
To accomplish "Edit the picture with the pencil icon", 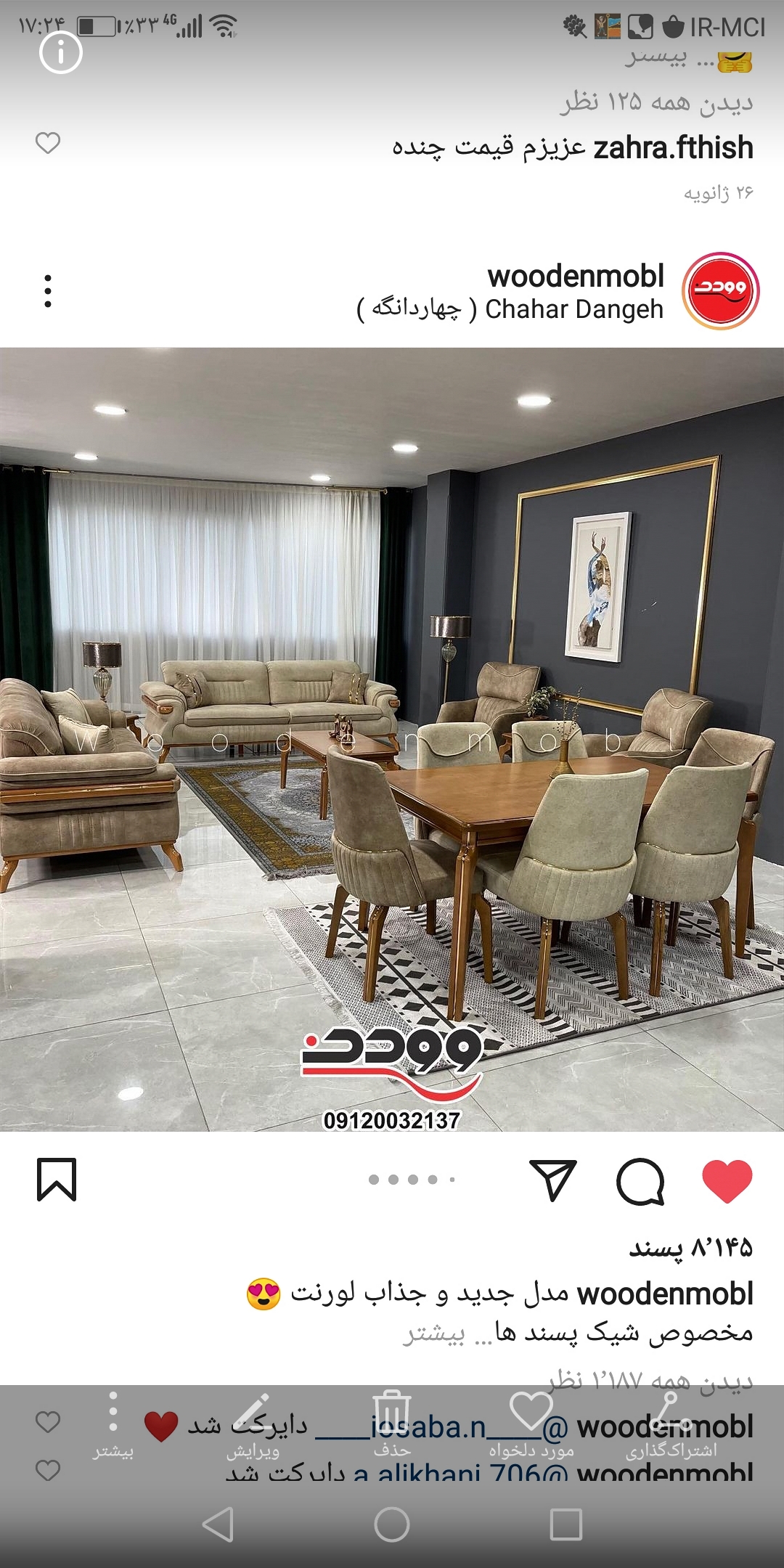I will pyautogui.click(x=252, y=1424).
